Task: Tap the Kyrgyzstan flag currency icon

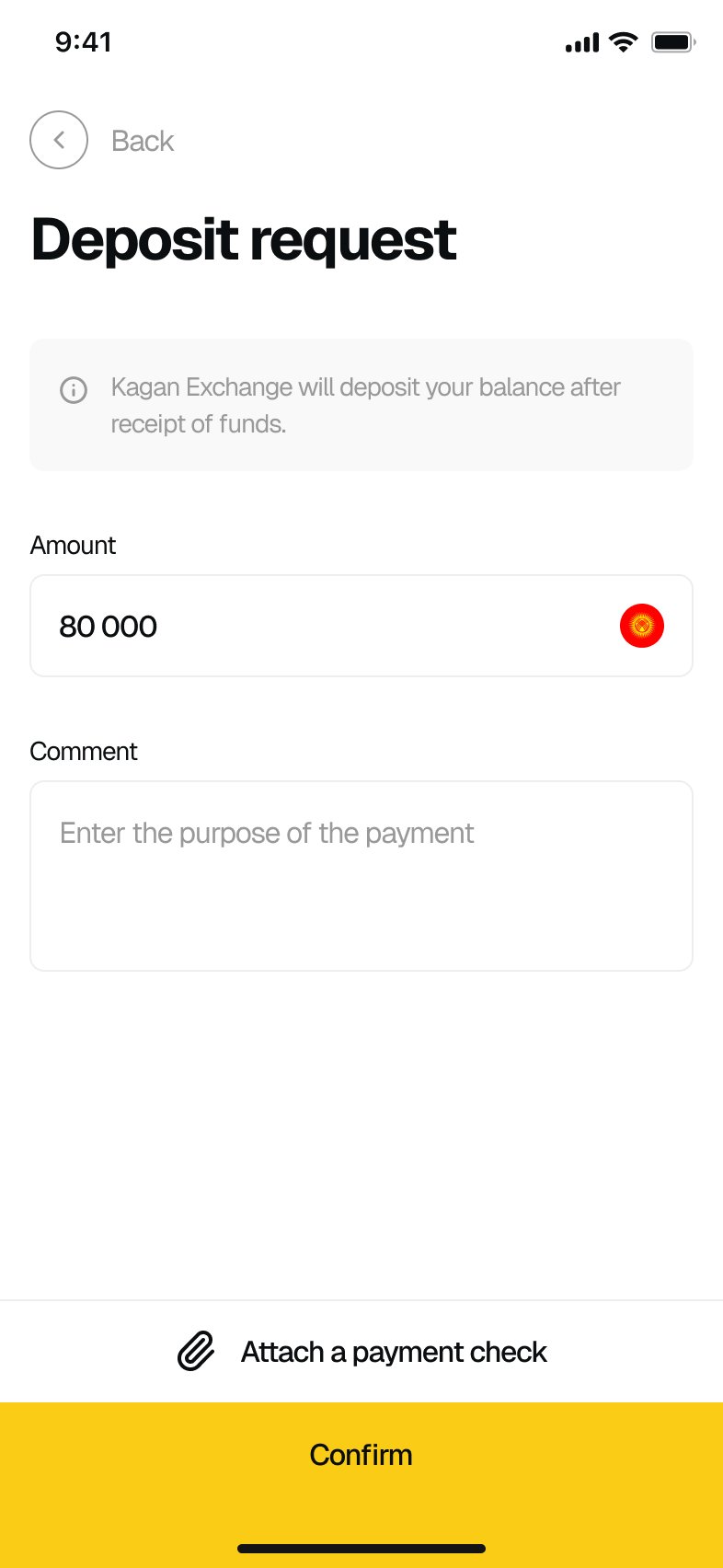Action: [x=642, y=627]
